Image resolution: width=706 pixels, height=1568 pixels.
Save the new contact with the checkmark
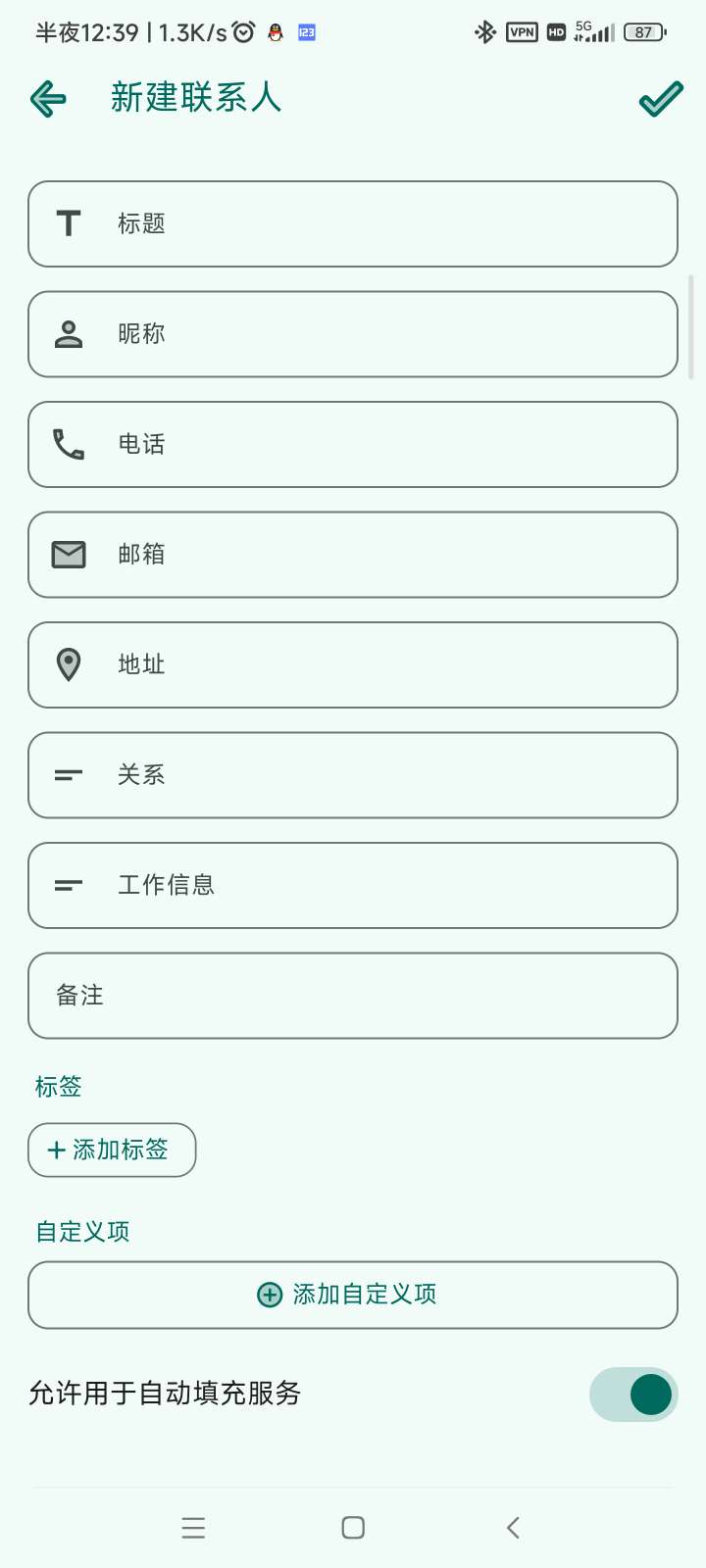pyautogui.click(x=660, y=99)
